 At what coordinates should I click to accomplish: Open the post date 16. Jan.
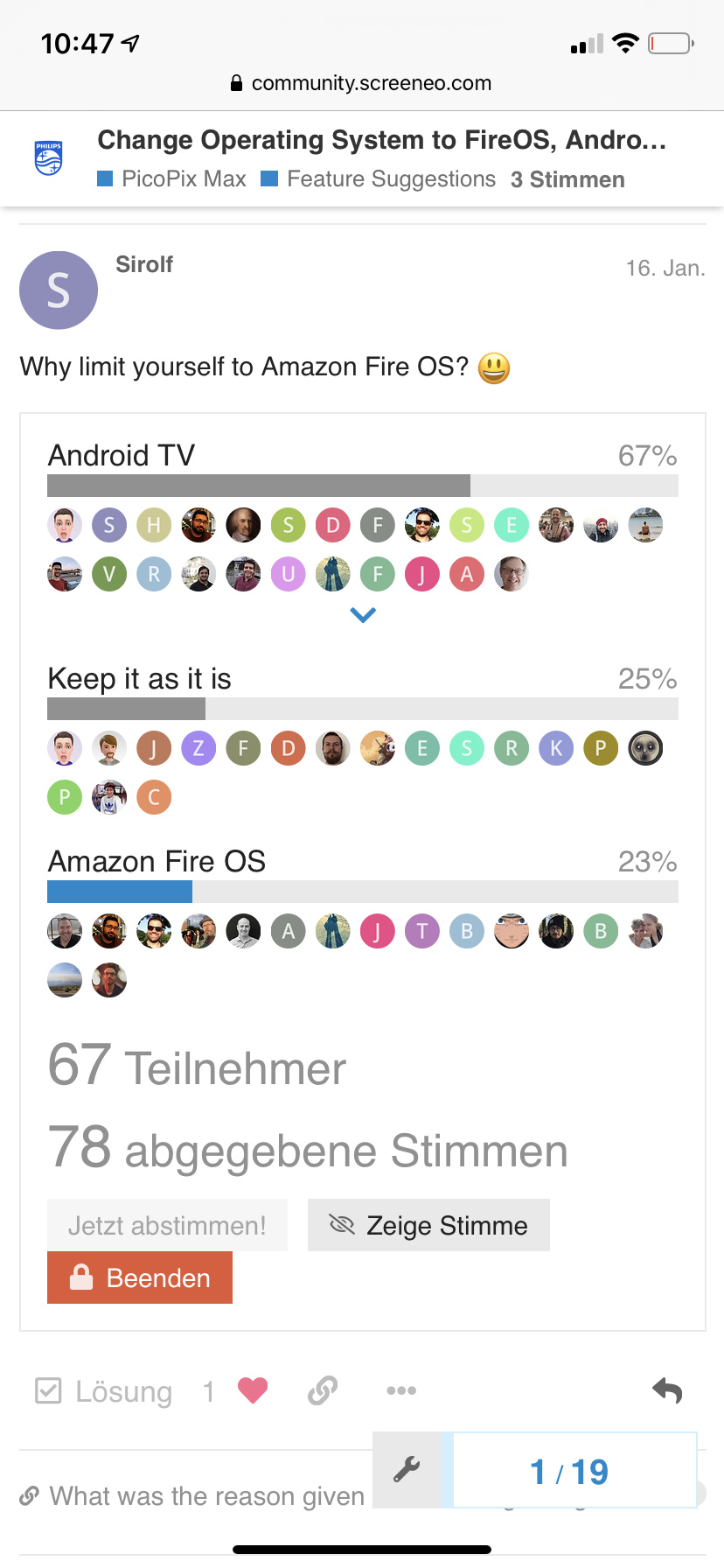tap(665, 268)
